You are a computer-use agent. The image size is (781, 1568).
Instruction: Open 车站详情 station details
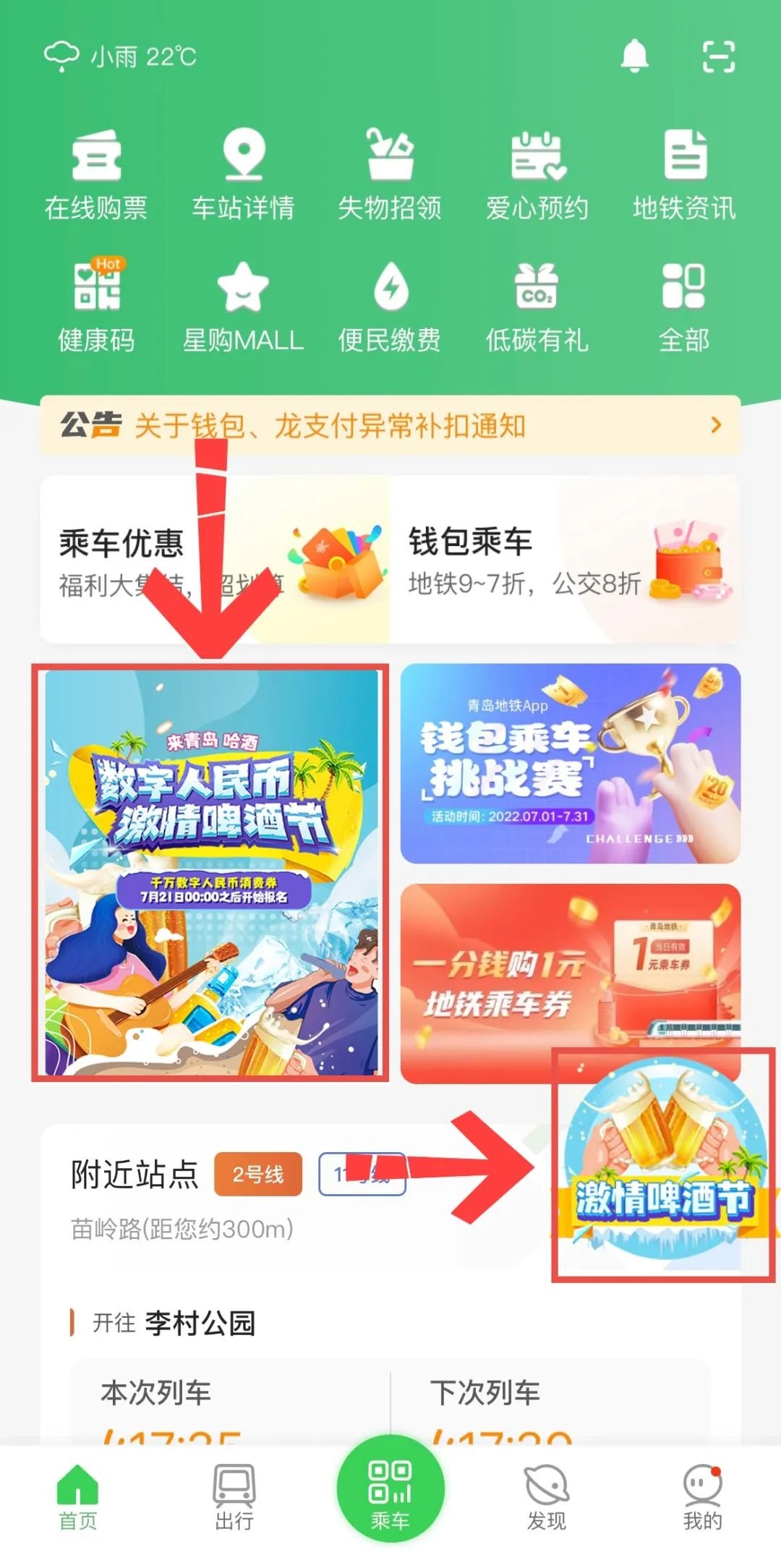pyautogui.click(x=243, y=175)
